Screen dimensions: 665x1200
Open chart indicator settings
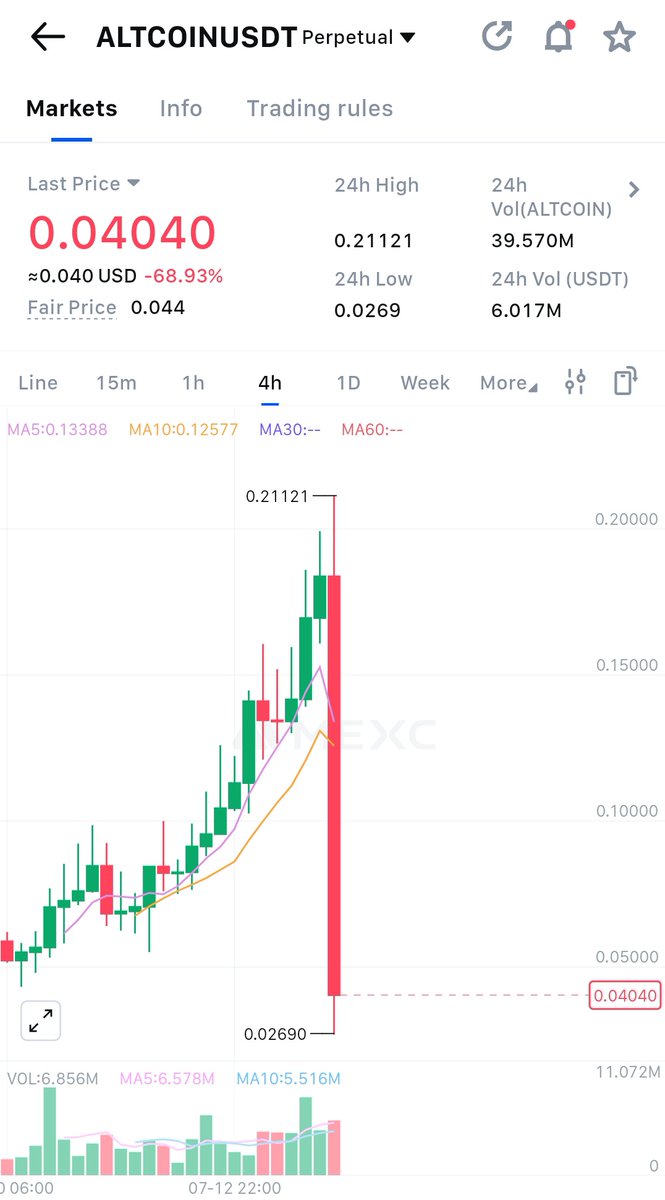click(x=575, y=381)
